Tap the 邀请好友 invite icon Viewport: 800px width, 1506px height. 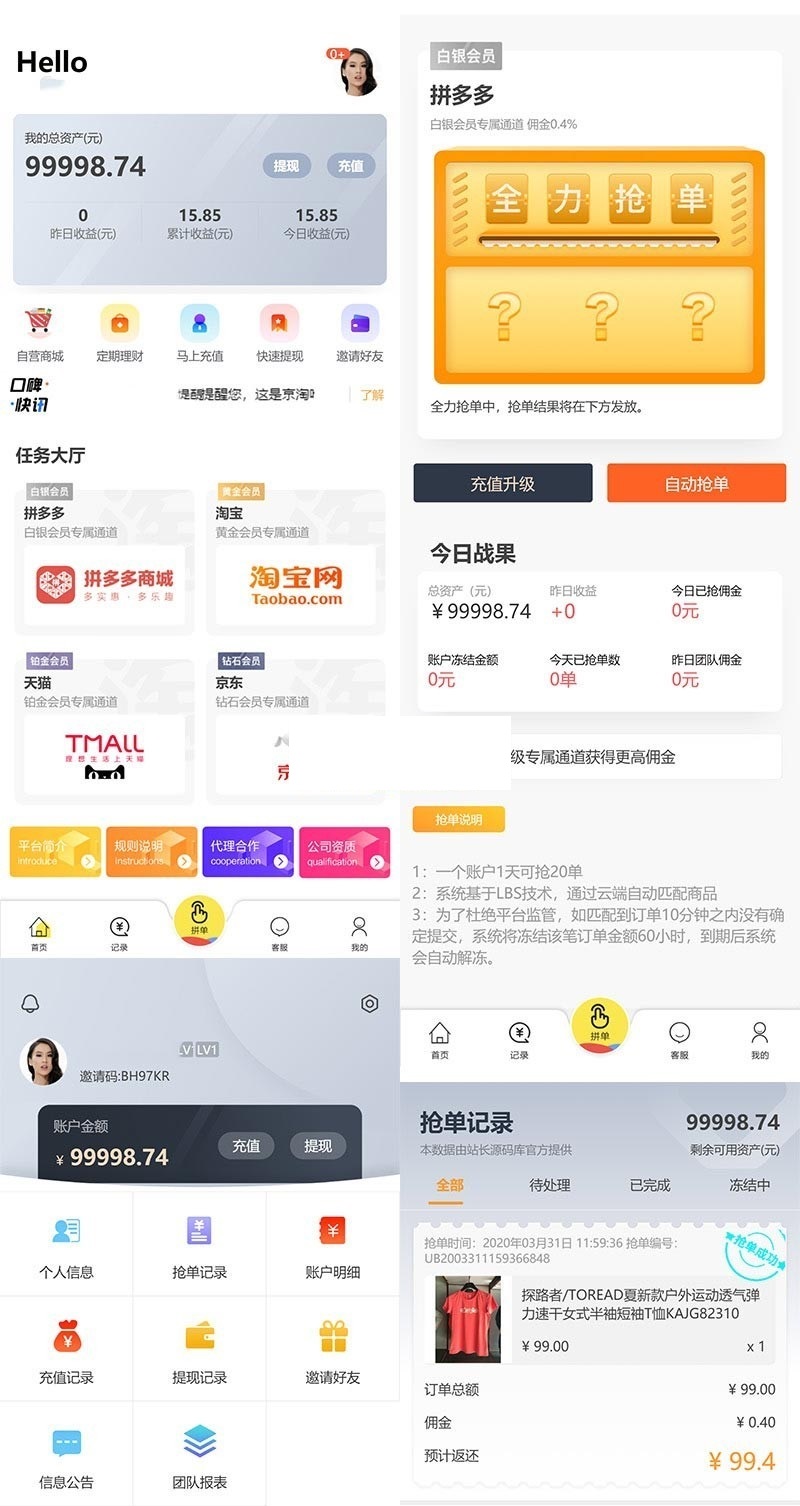pyautogui.click(x=358, y=323)
